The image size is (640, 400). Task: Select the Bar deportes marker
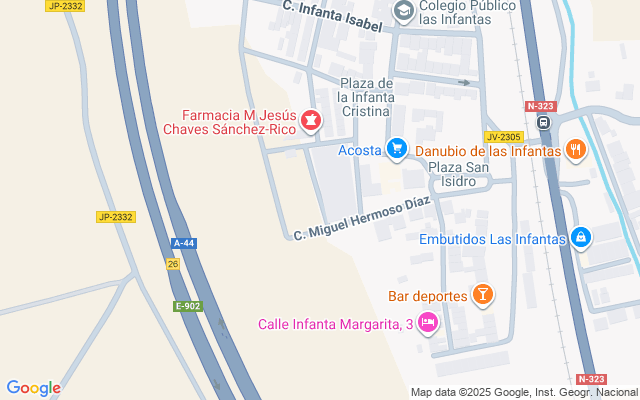point(483,295)
